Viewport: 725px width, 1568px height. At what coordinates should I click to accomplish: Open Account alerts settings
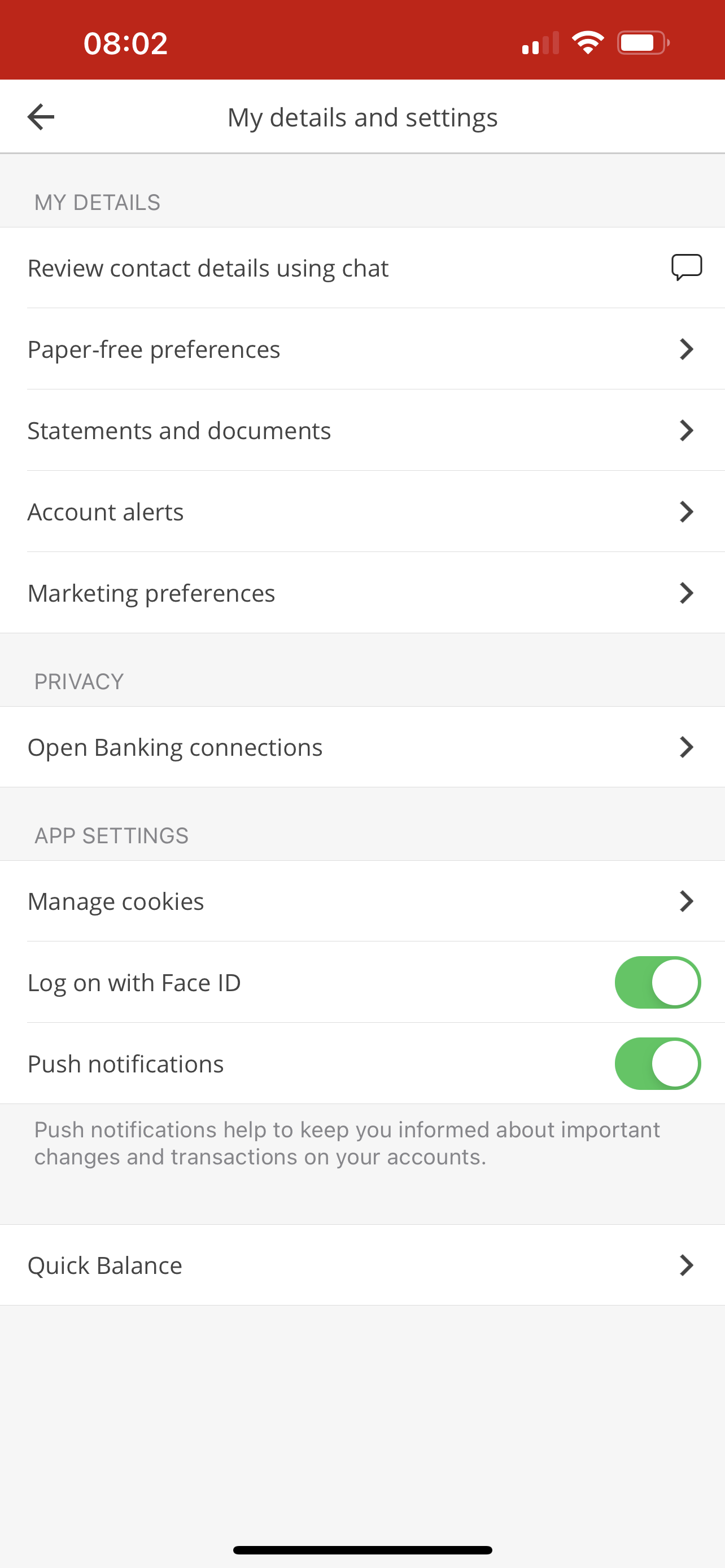[362, 511]
